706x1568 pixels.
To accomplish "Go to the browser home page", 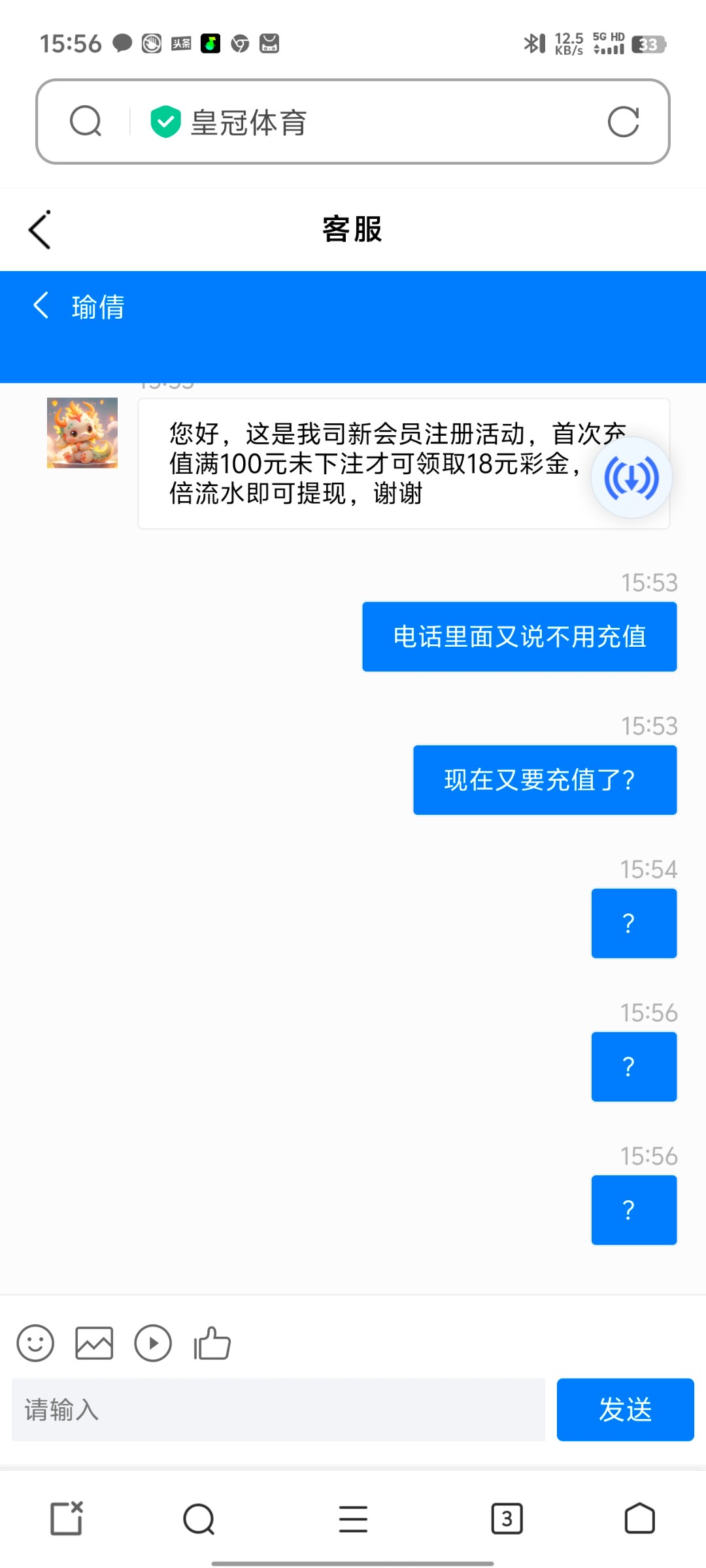I will point(639,1518).
